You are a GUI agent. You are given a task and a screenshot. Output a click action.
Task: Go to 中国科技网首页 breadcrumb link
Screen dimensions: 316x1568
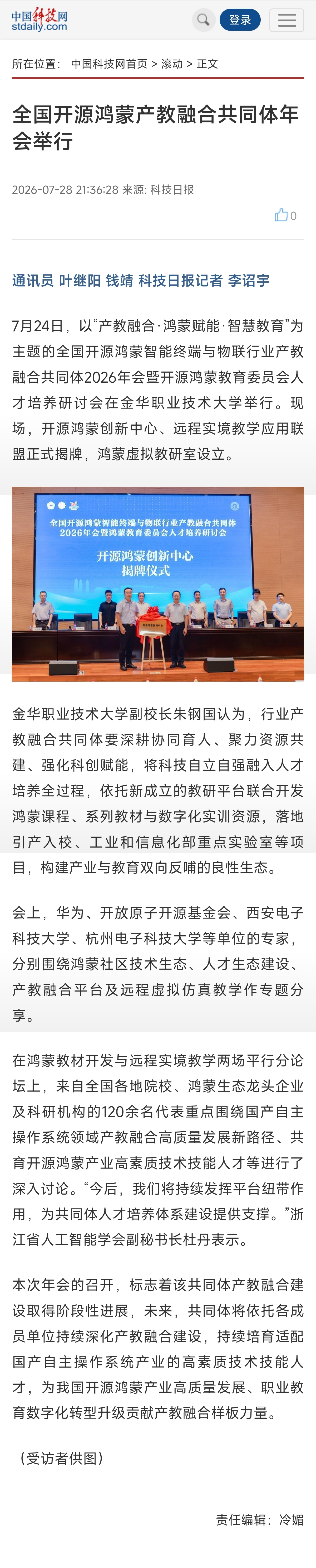109,64
